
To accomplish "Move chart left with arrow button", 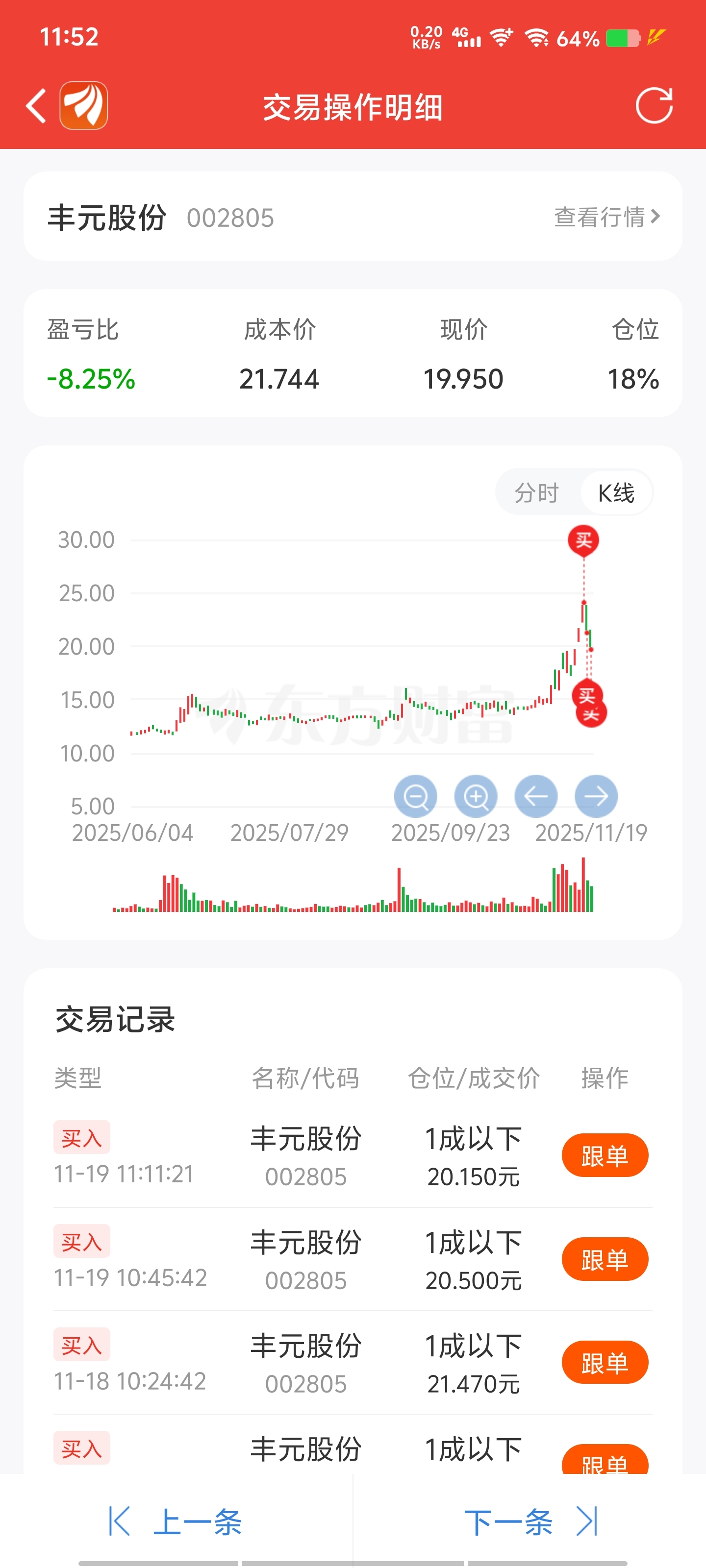I will pos(536,796).
